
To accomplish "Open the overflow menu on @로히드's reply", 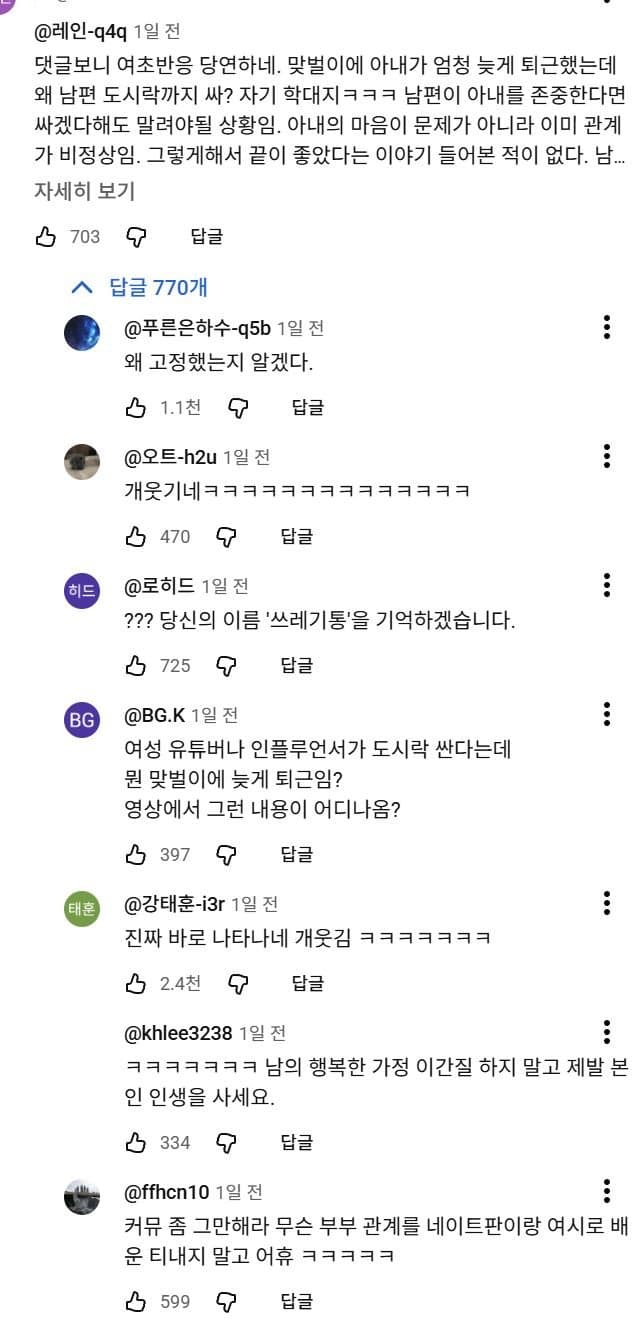I will 606,586.
